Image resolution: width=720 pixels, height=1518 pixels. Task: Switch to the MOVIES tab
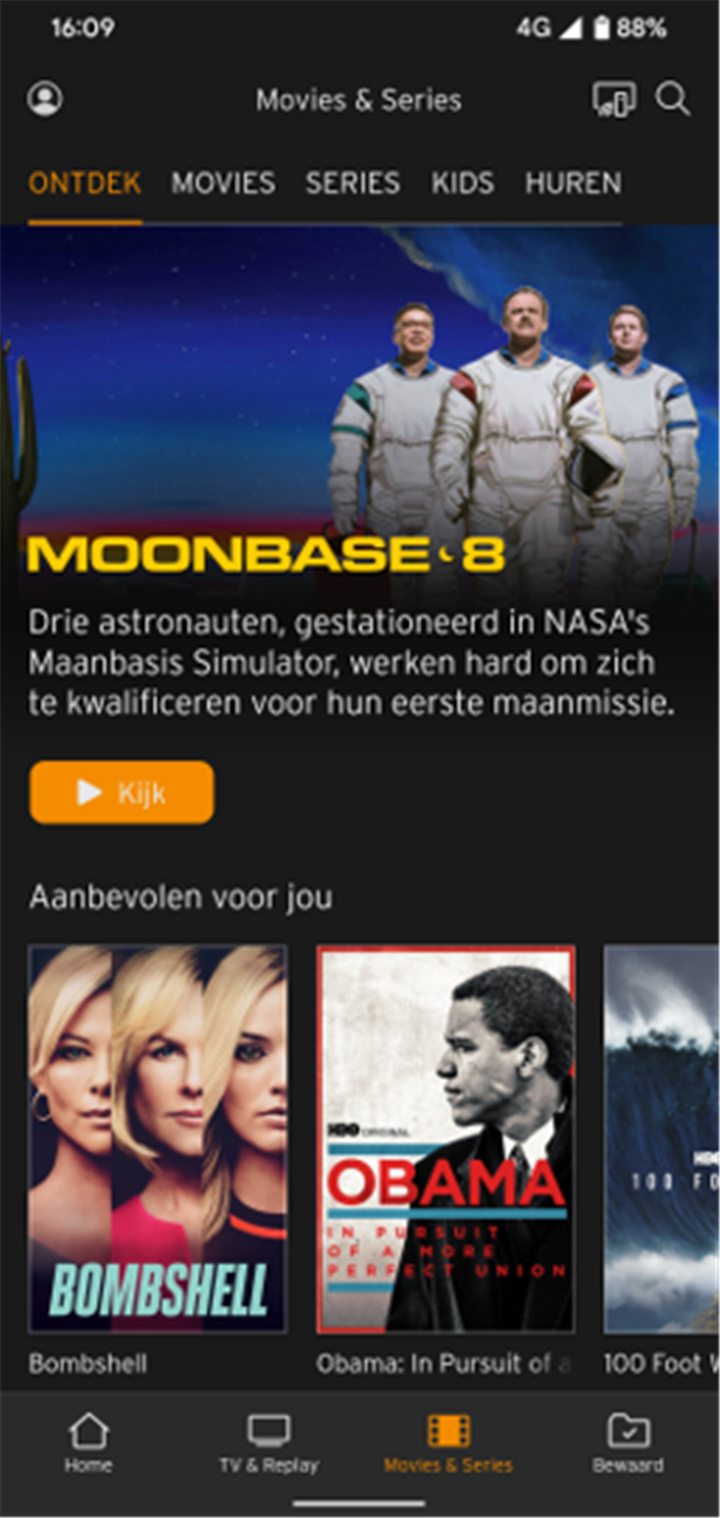(223, 183)
